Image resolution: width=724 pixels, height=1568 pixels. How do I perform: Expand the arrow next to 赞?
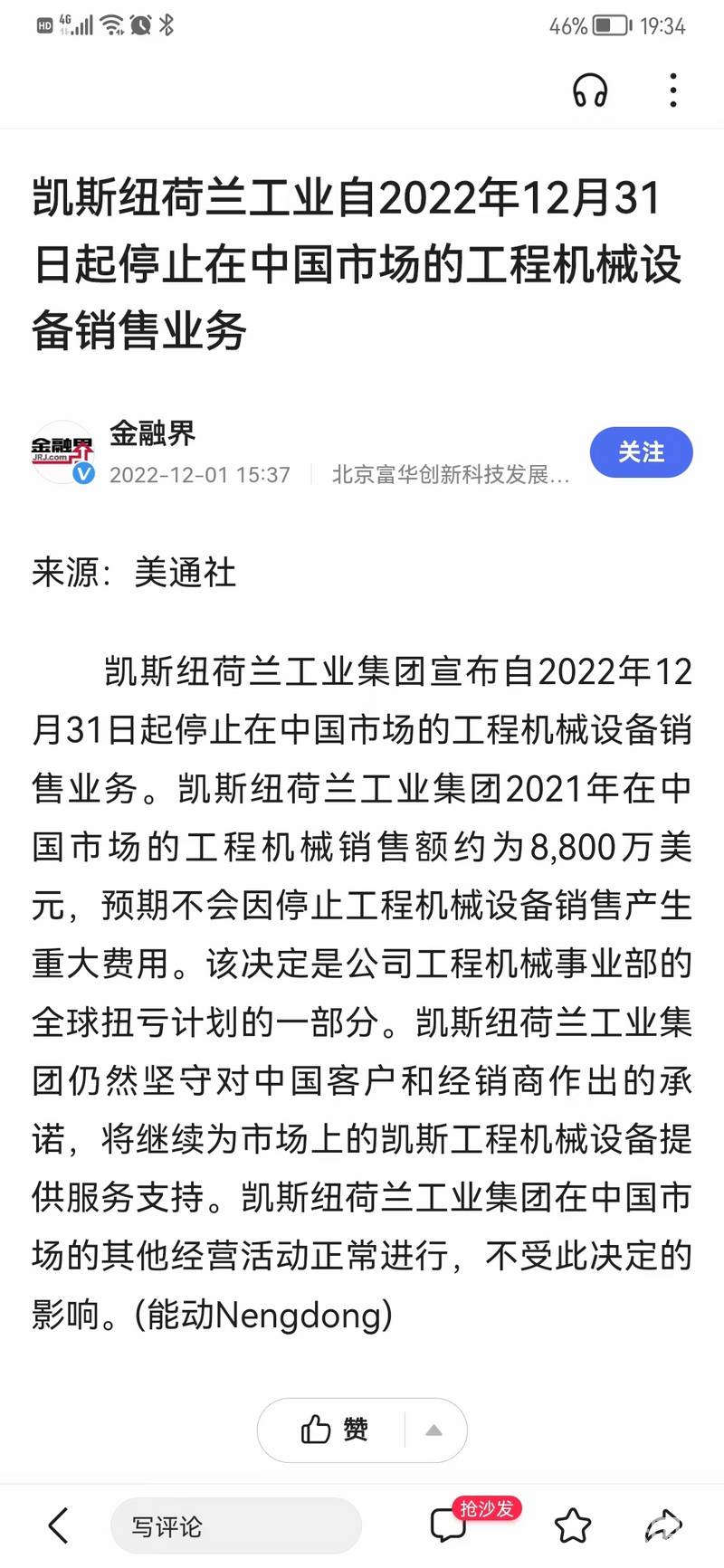(x=433, y=1430)
